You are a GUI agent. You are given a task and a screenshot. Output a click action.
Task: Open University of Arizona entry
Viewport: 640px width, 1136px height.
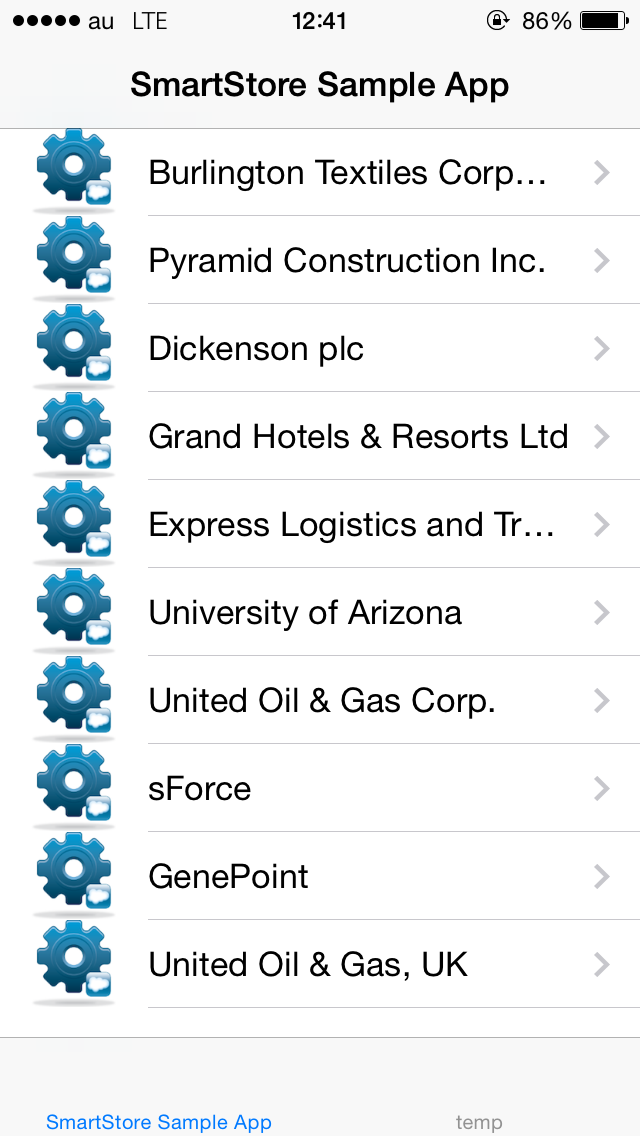tap(305, 613)
